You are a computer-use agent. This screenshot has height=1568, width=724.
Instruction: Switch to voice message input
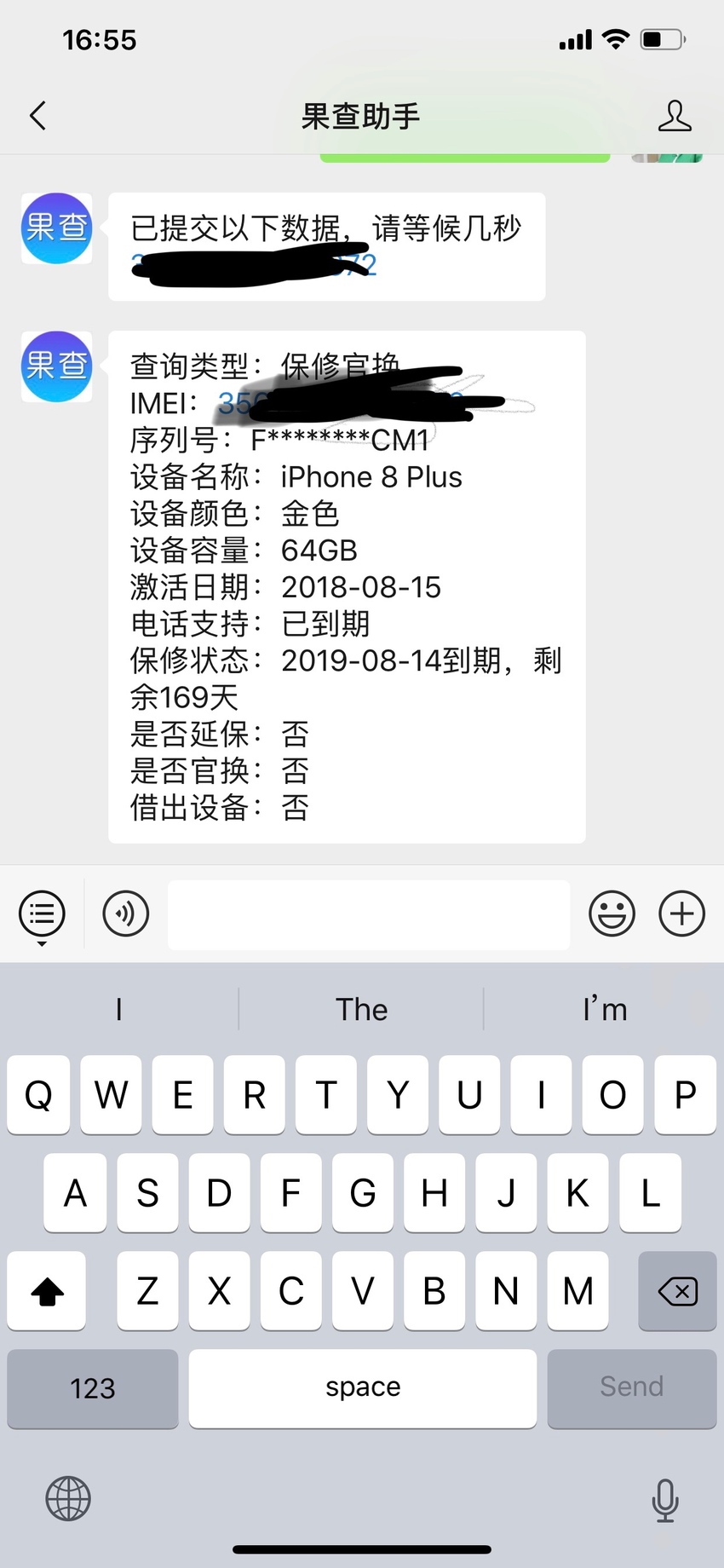coord(126,914)
